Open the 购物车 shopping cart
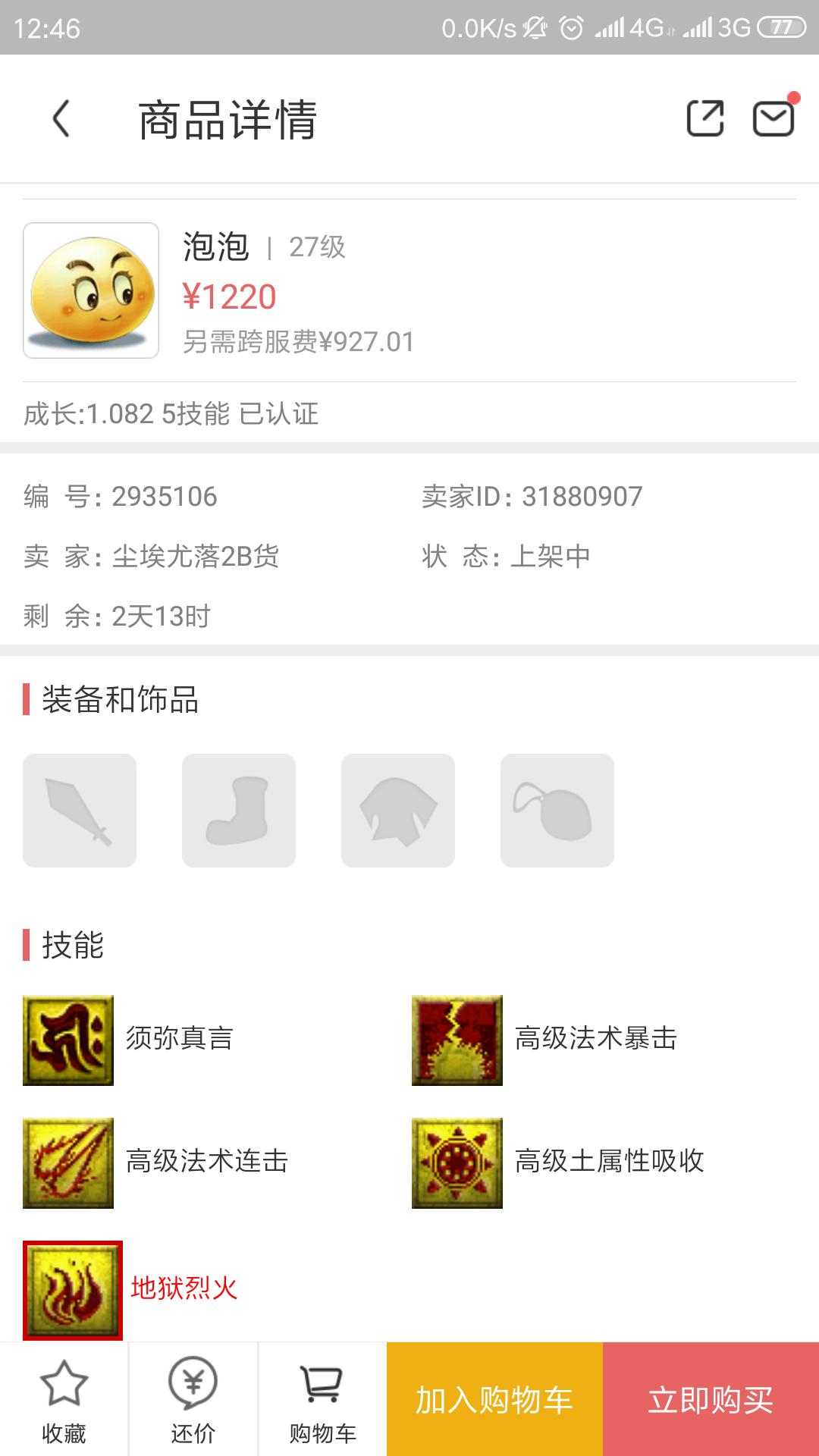Screen dimensions: 819x1456 (x=322, y=1400)
